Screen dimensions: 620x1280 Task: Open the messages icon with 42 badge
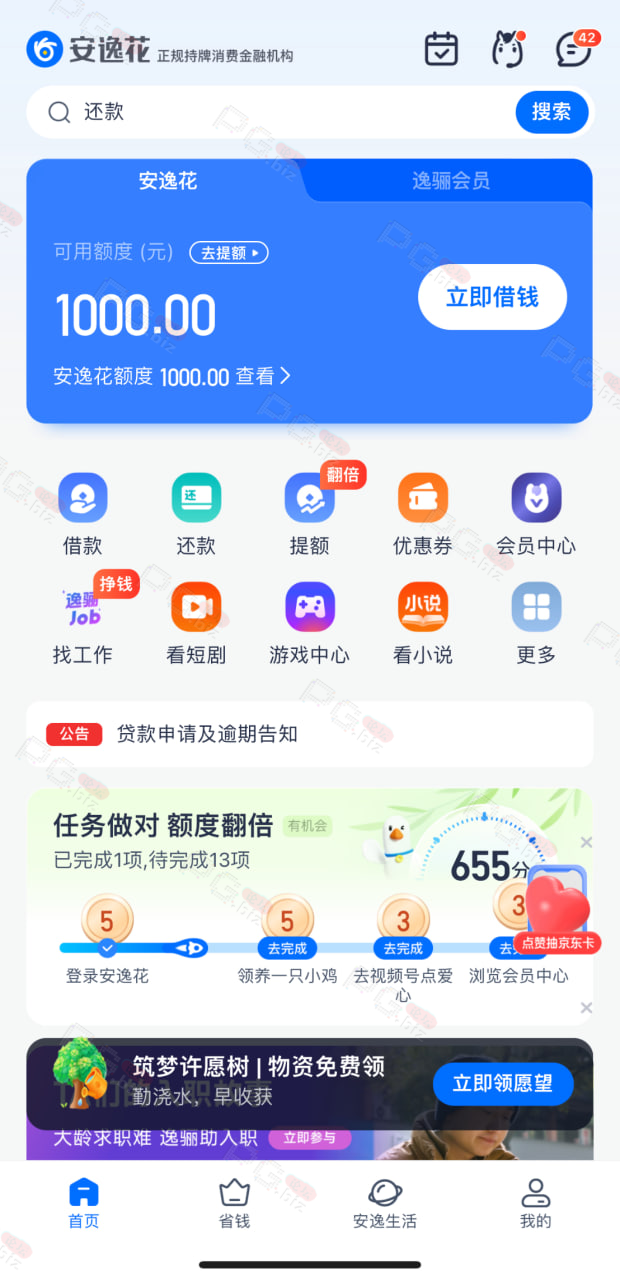(x=576, y=48)
